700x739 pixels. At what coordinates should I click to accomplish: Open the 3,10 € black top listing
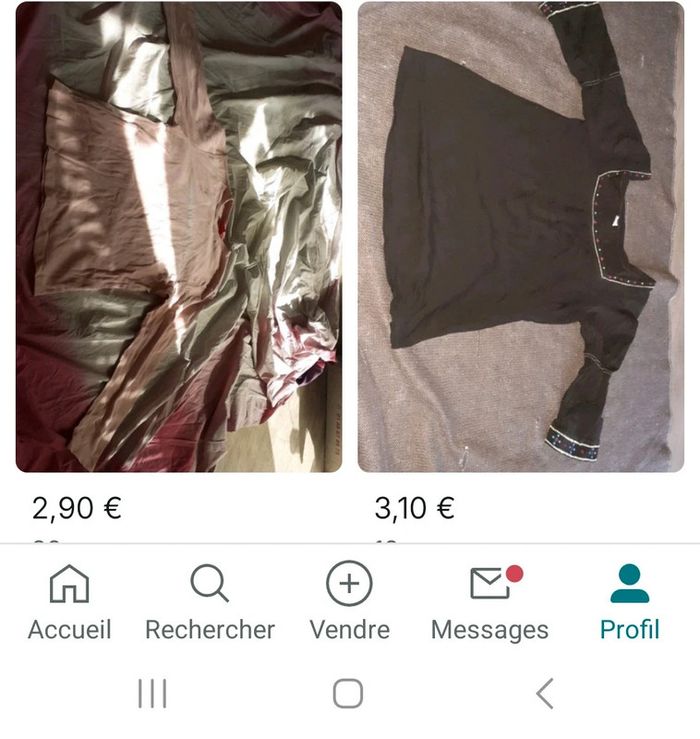tap(521, 236)
